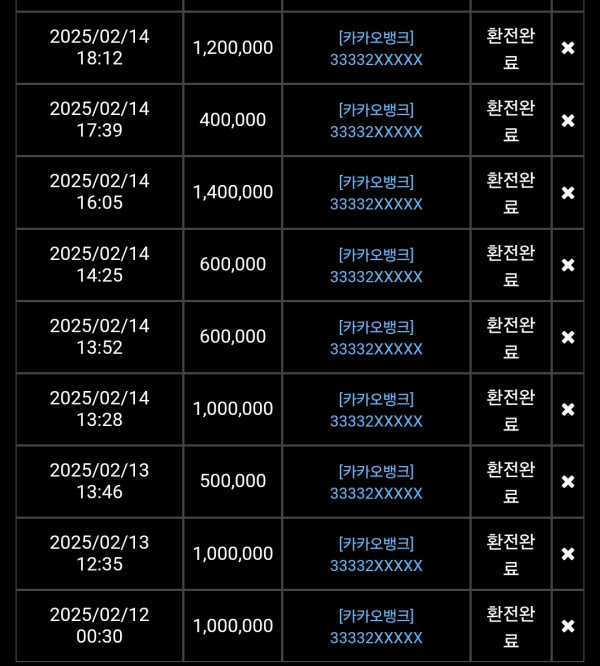Tap X on the 2025/02/14 16:05 row
600x666 pixels.
point(568,193)
